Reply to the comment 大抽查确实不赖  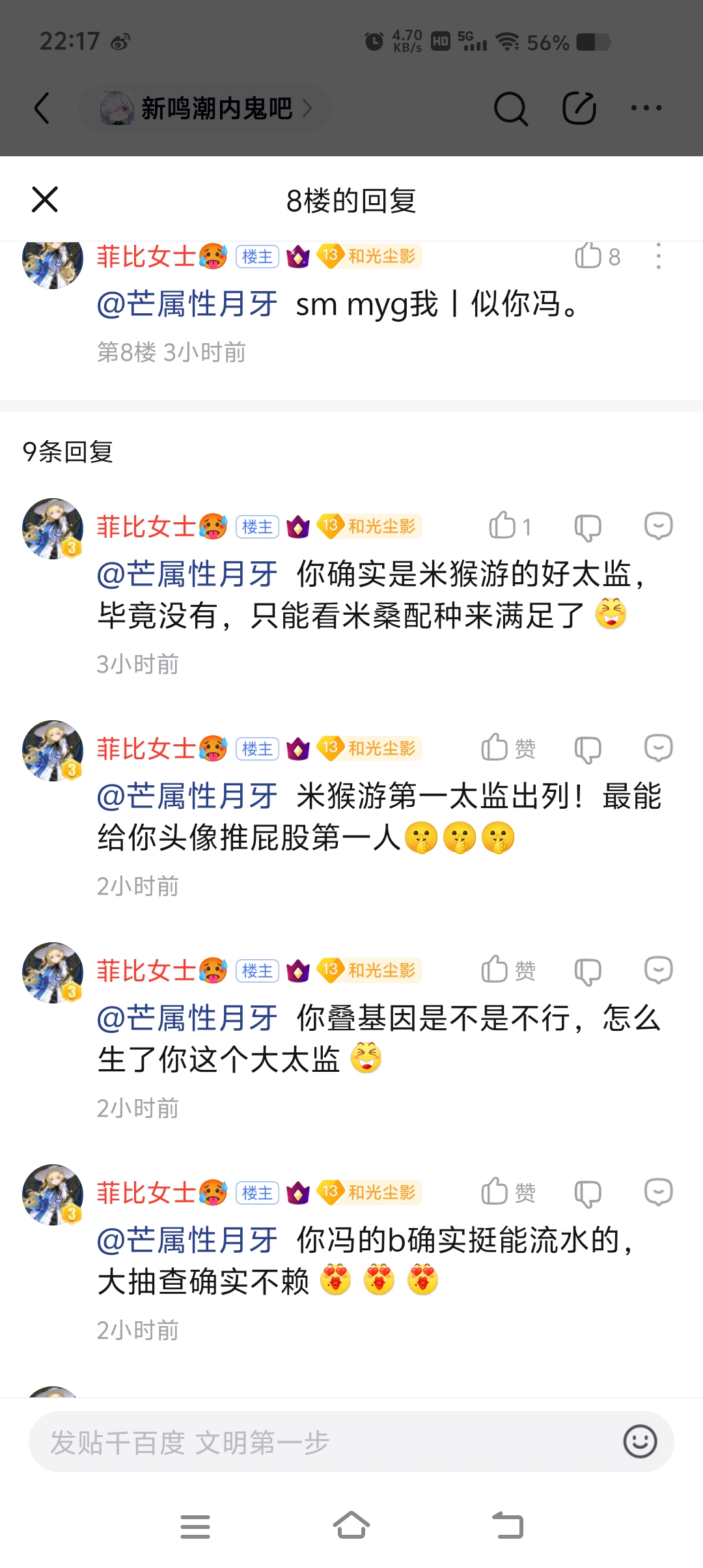click(658, 1192)
